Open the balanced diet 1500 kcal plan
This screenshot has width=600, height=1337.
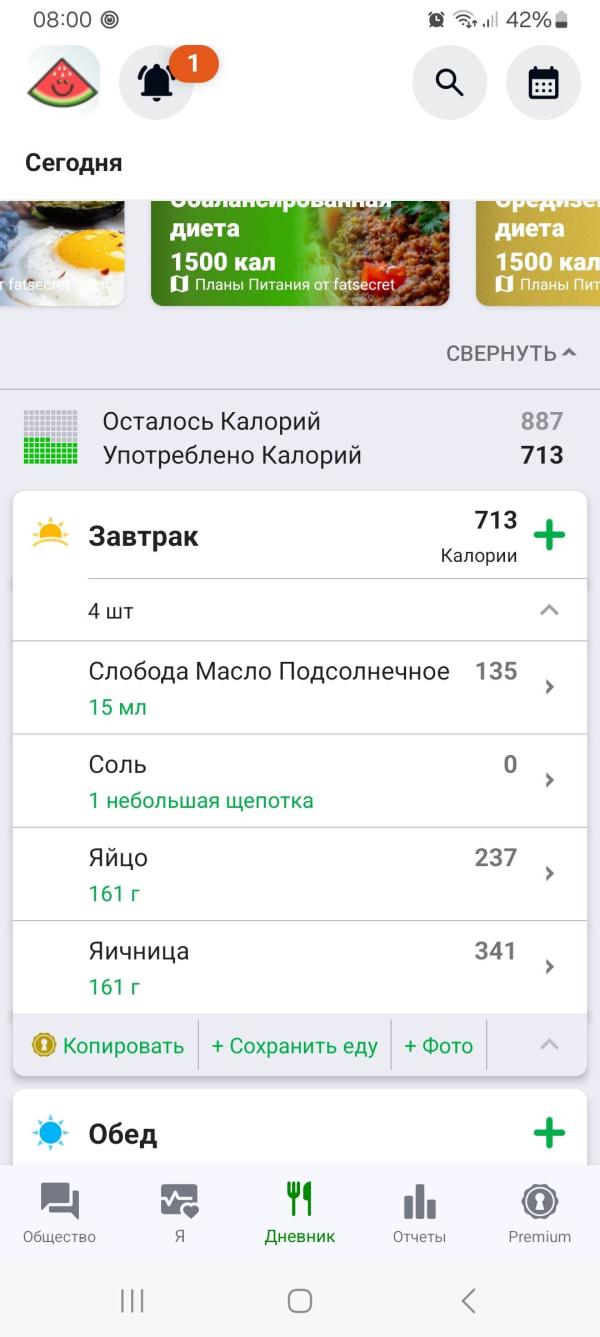[x=300, y=253]
